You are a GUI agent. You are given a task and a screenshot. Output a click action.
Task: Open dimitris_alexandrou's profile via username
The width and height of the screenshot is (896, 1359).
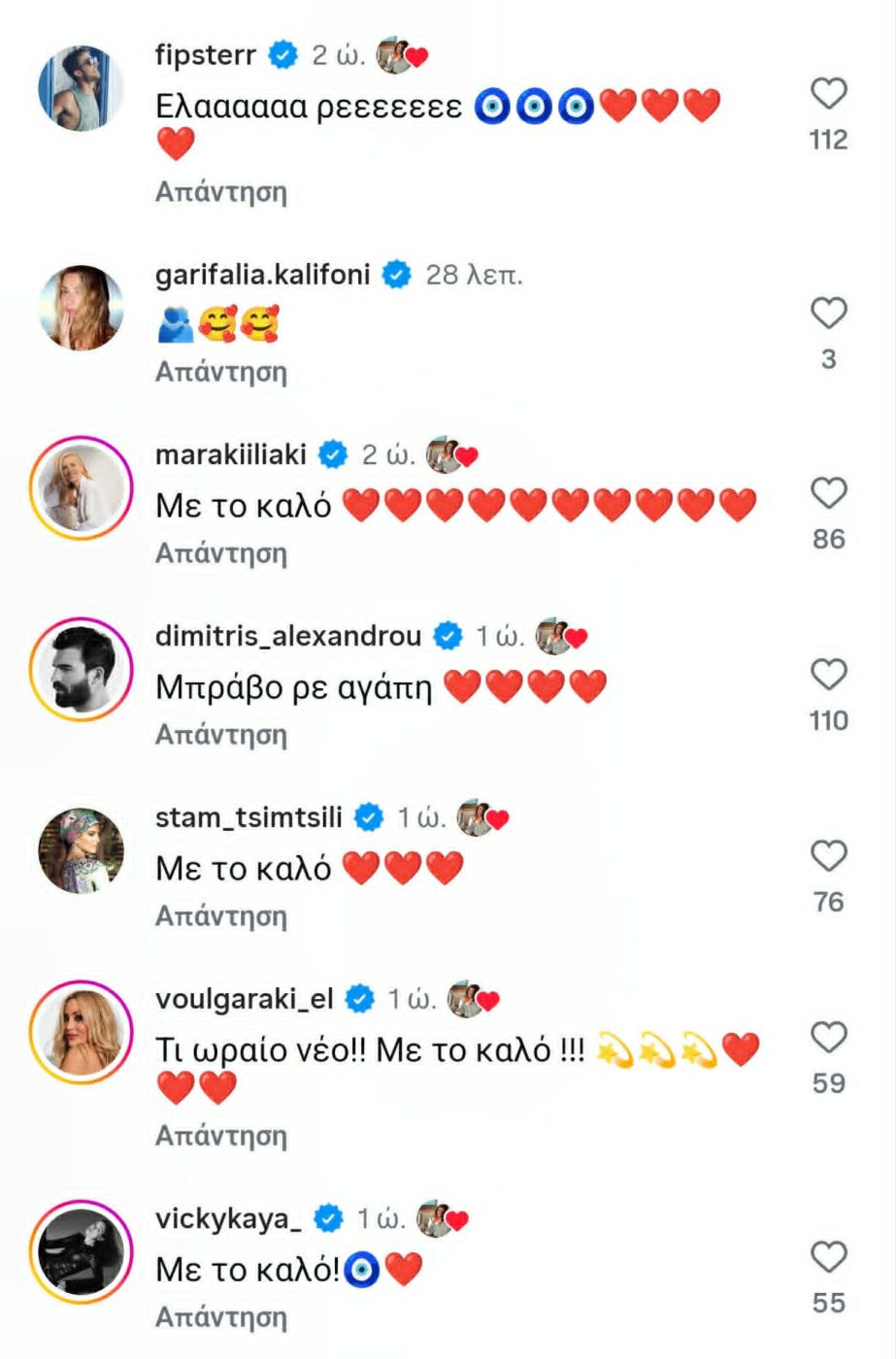coord(288,636)
